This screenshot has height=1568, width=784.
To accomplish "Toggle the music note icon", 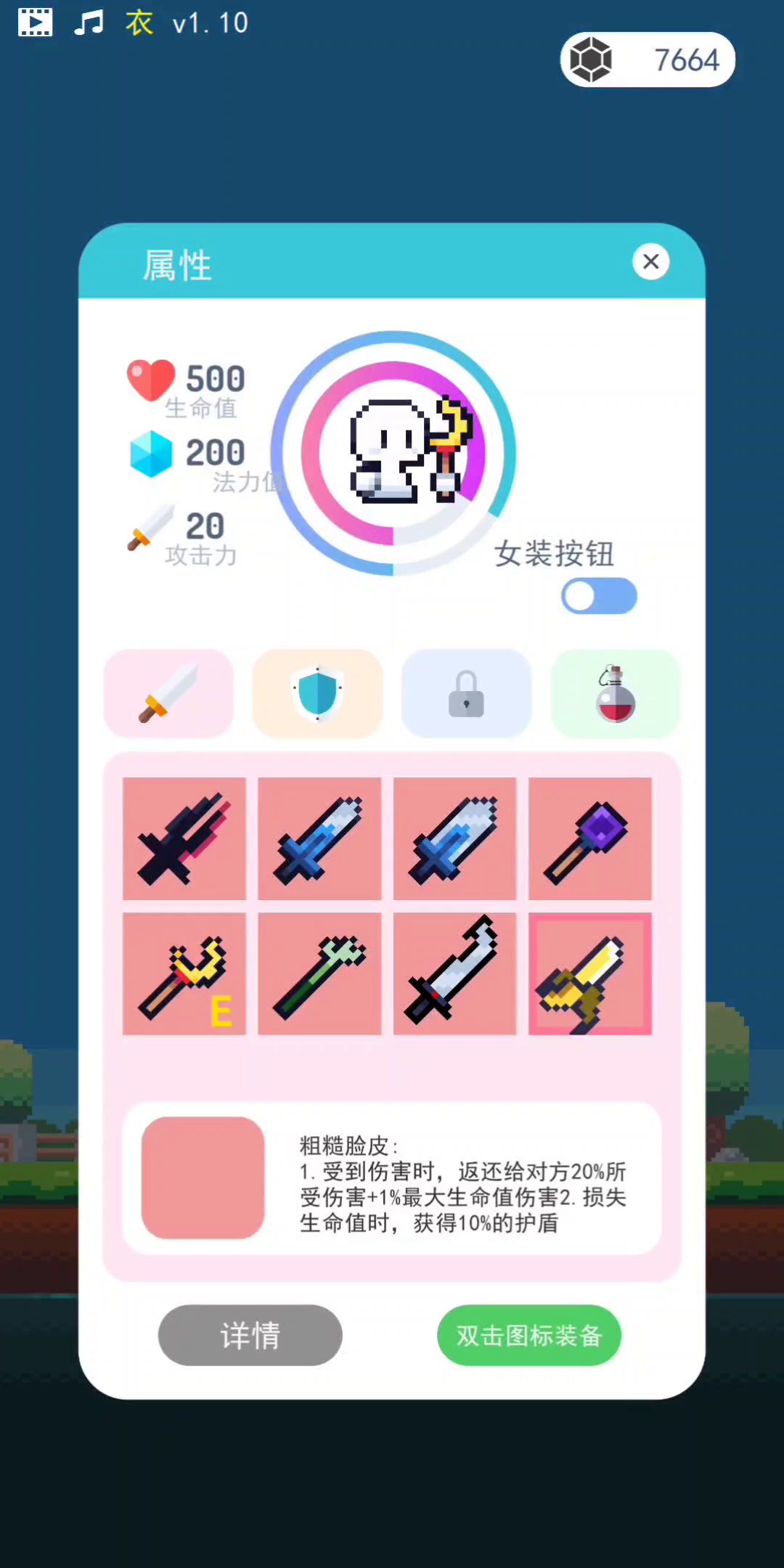I will click(x=89, y=23).
